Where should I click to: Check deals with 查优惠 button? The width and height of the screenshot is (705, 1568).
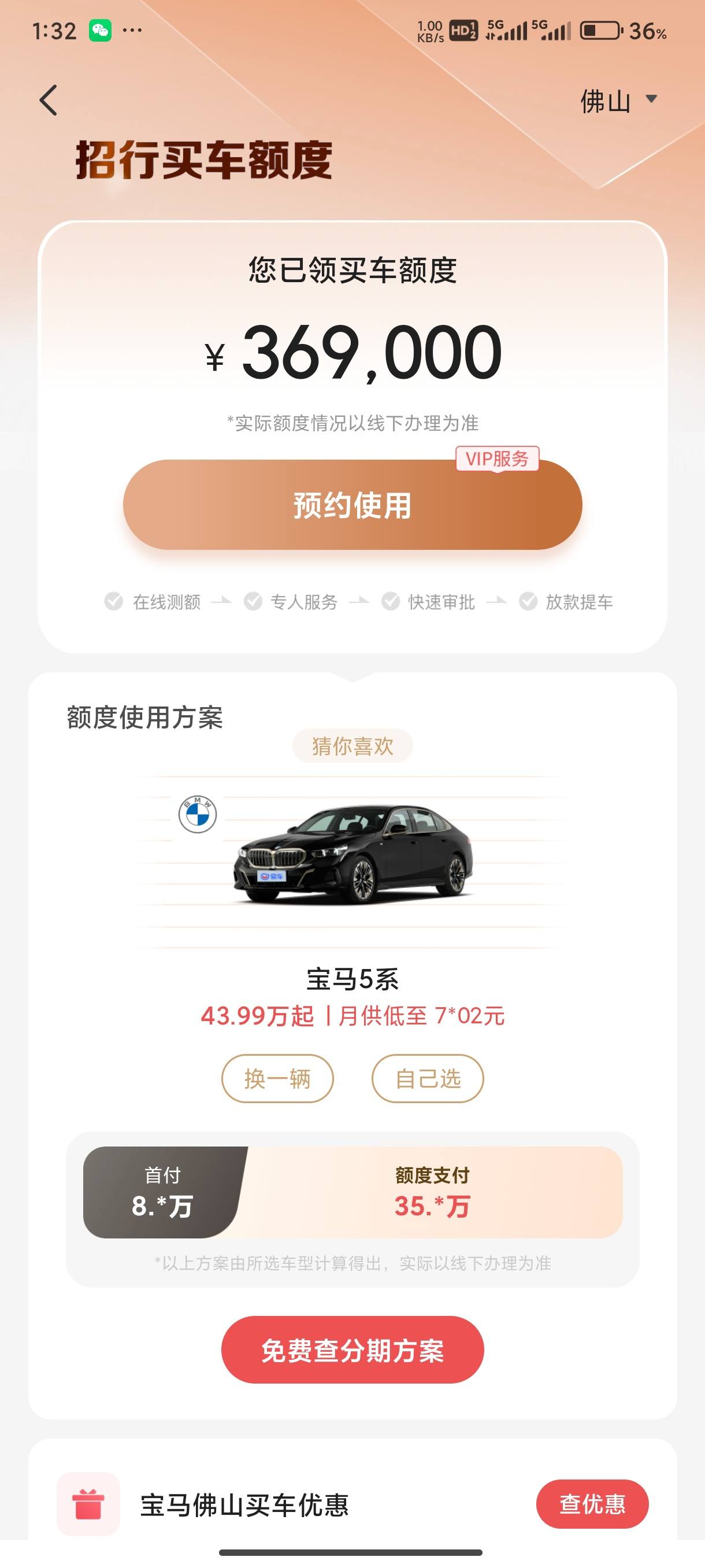point(592,1504)
